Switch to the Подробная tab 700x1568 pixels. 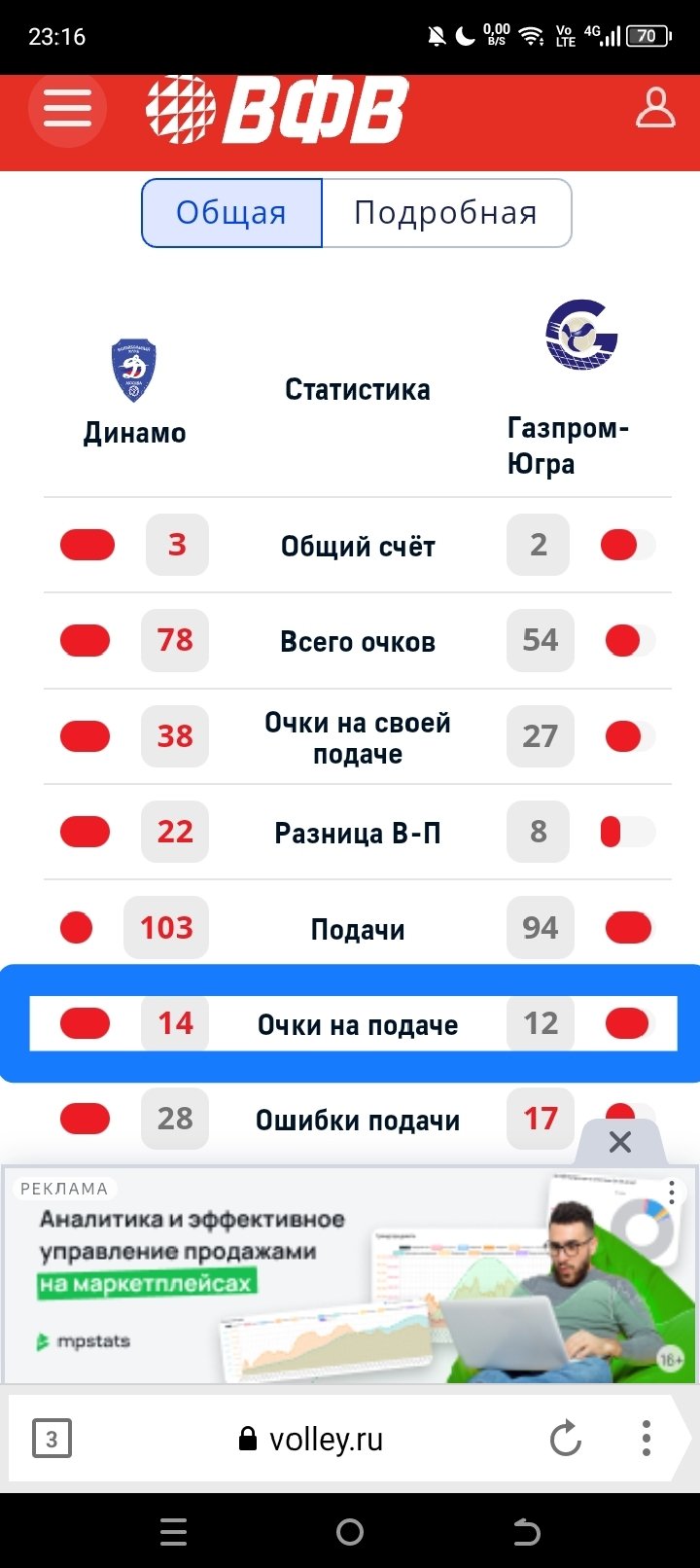(445, 213)
